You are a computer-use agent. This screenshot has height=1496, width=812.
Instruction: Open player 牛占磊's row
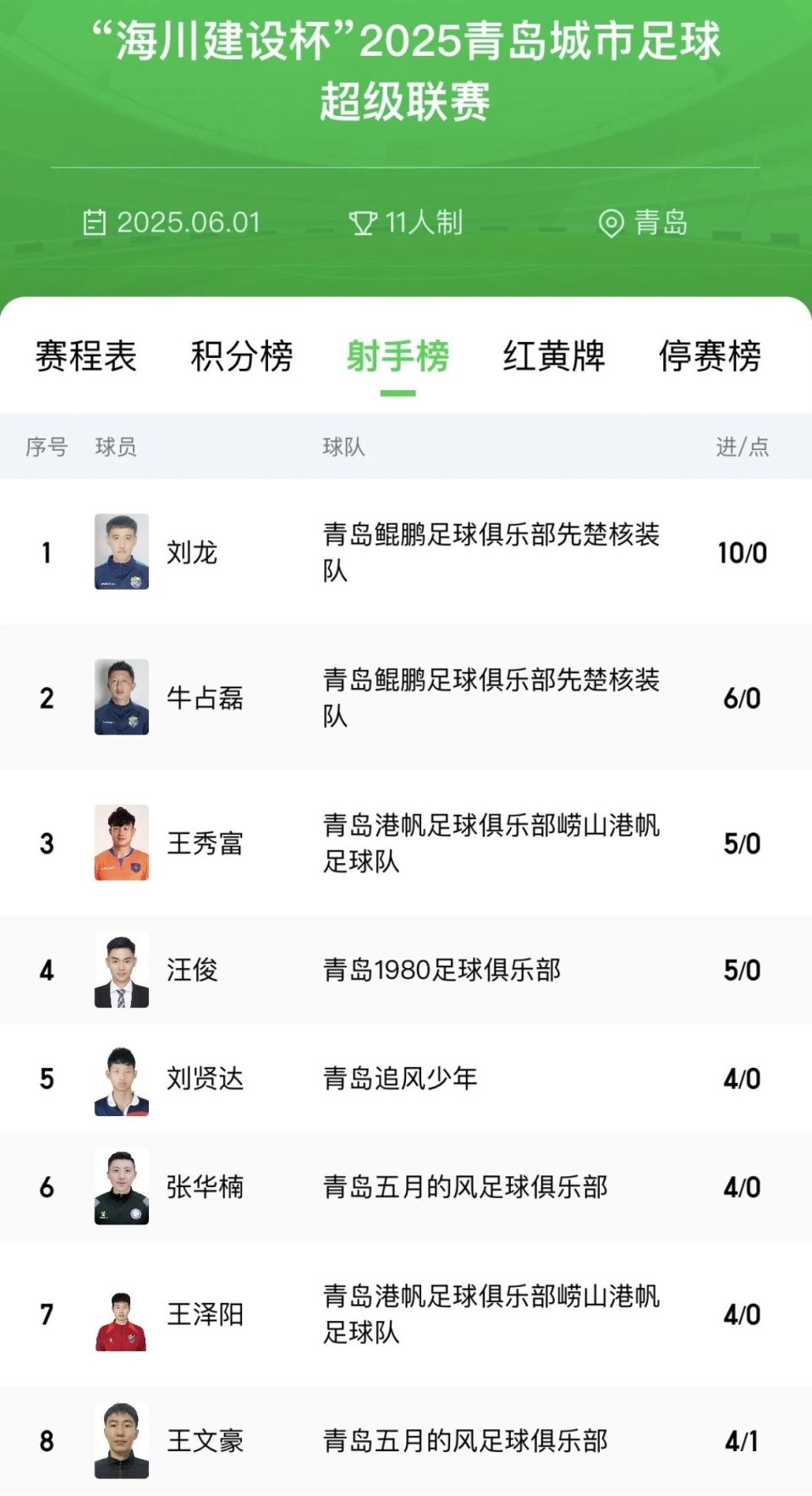click(x=205, y=698)
